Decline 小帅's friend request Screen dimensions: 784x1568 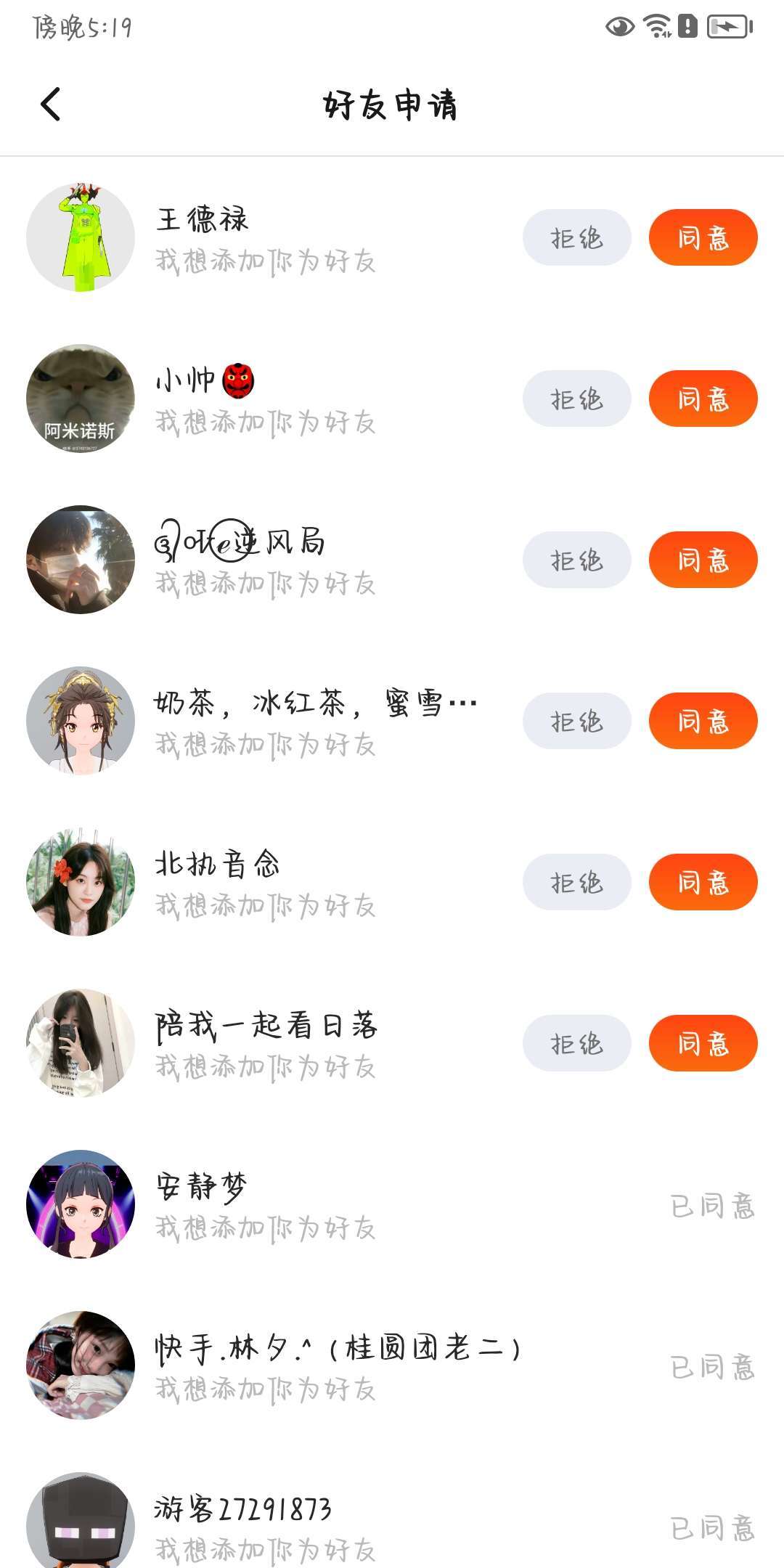click(576, 399)
